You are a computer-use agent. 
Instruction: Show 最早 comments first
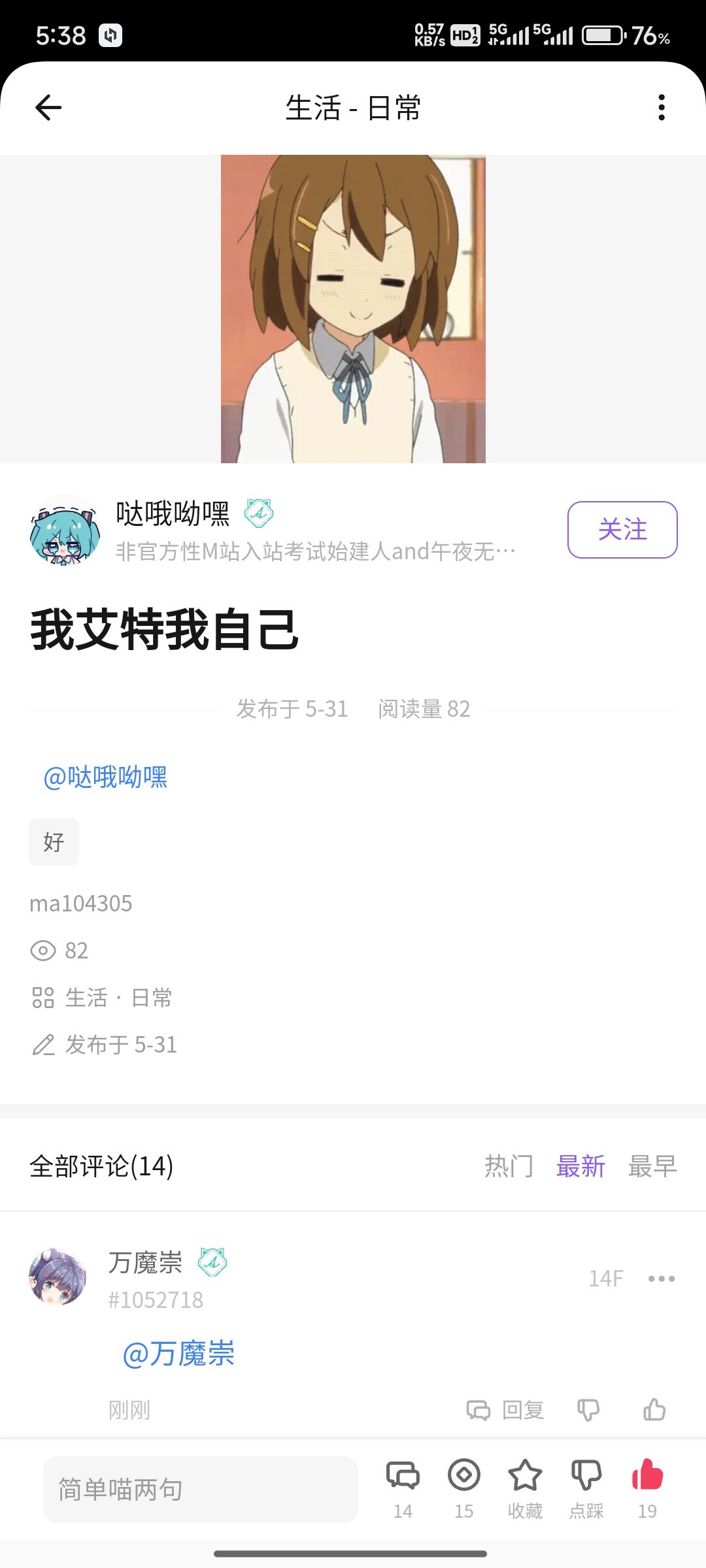[x=652, y=1166]
